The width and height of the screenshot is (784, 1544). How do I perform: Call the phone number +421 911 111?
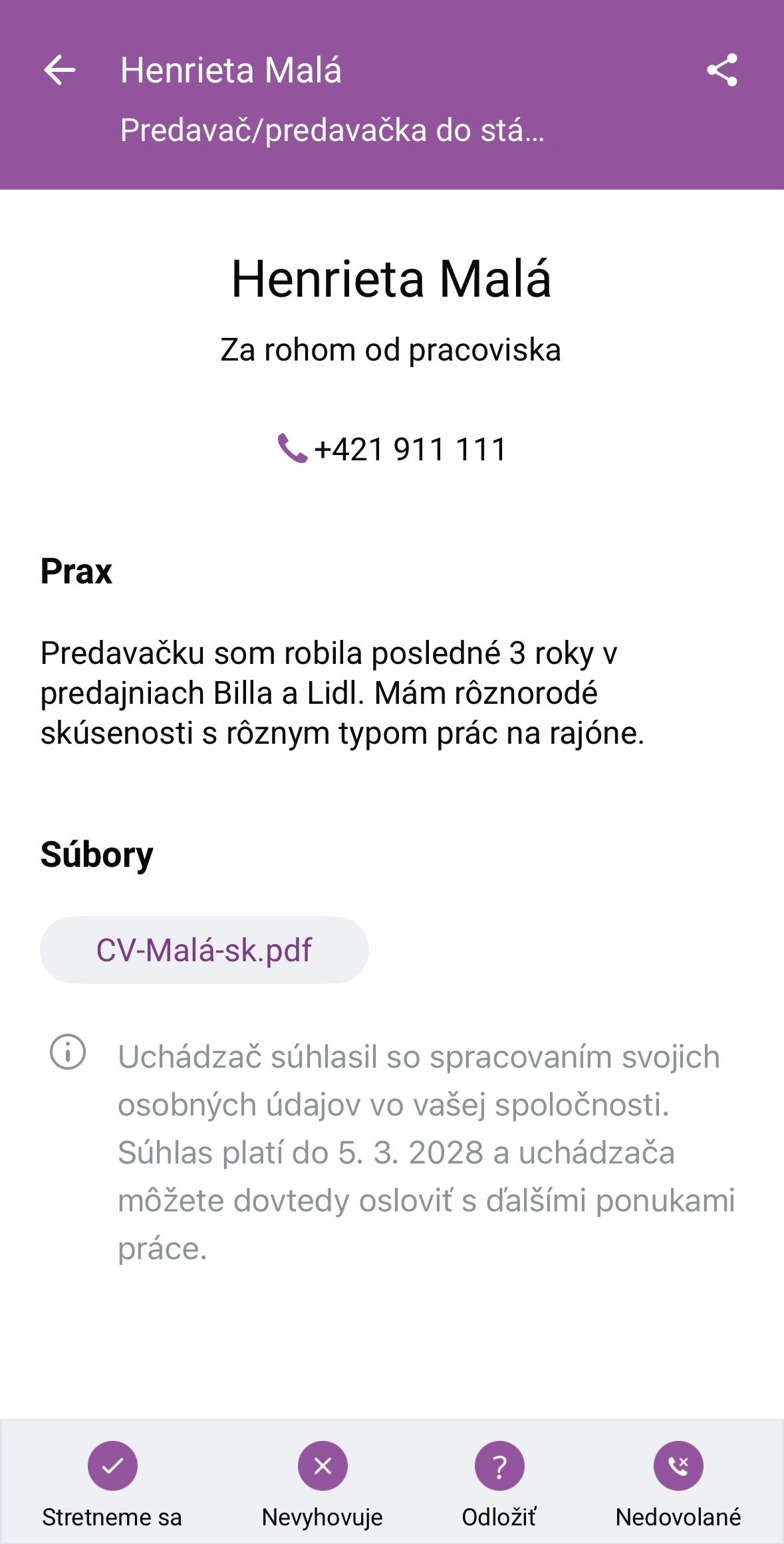[392, 449]
